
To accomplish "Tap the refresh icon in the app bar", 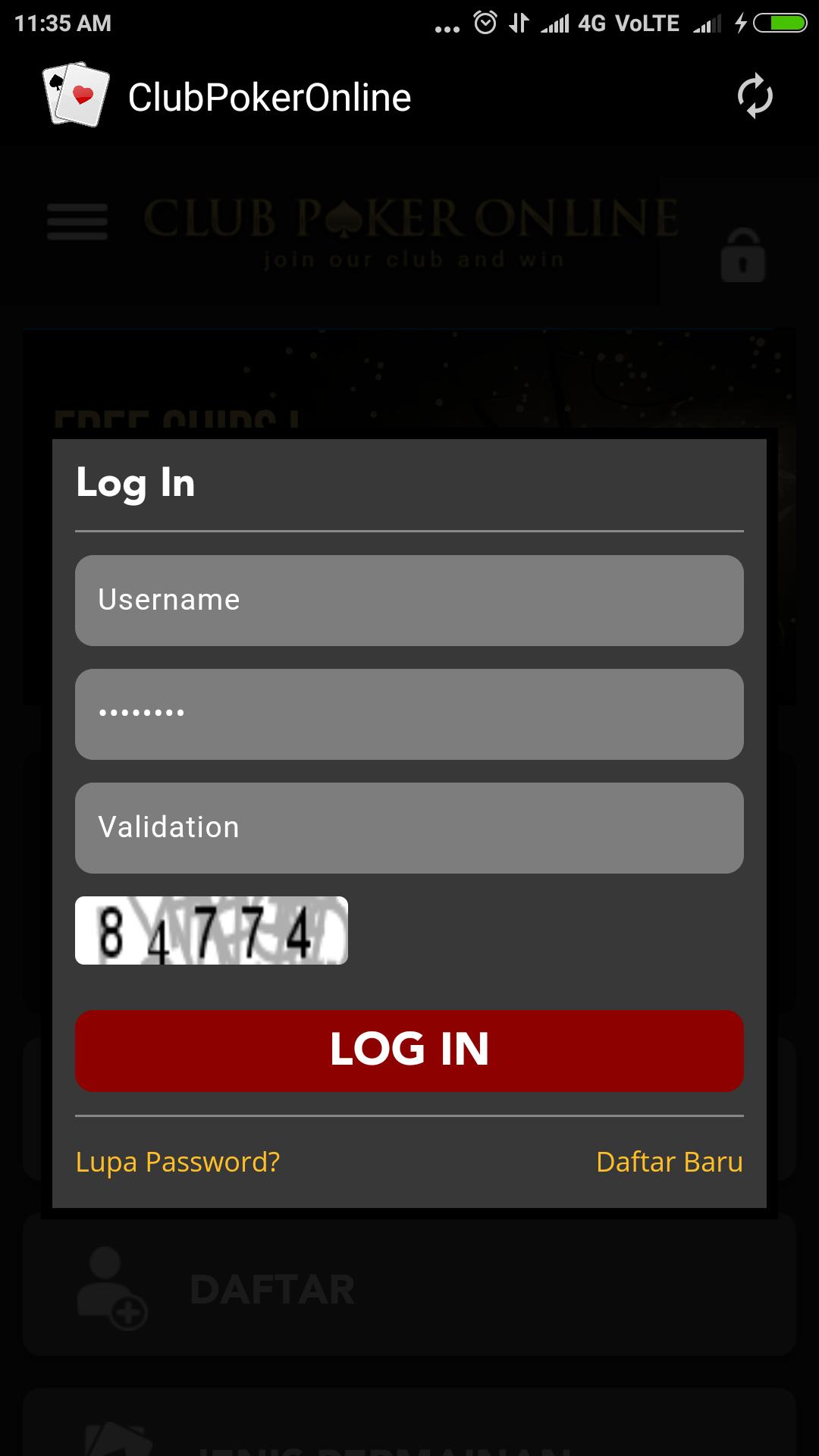I will 755,97.
